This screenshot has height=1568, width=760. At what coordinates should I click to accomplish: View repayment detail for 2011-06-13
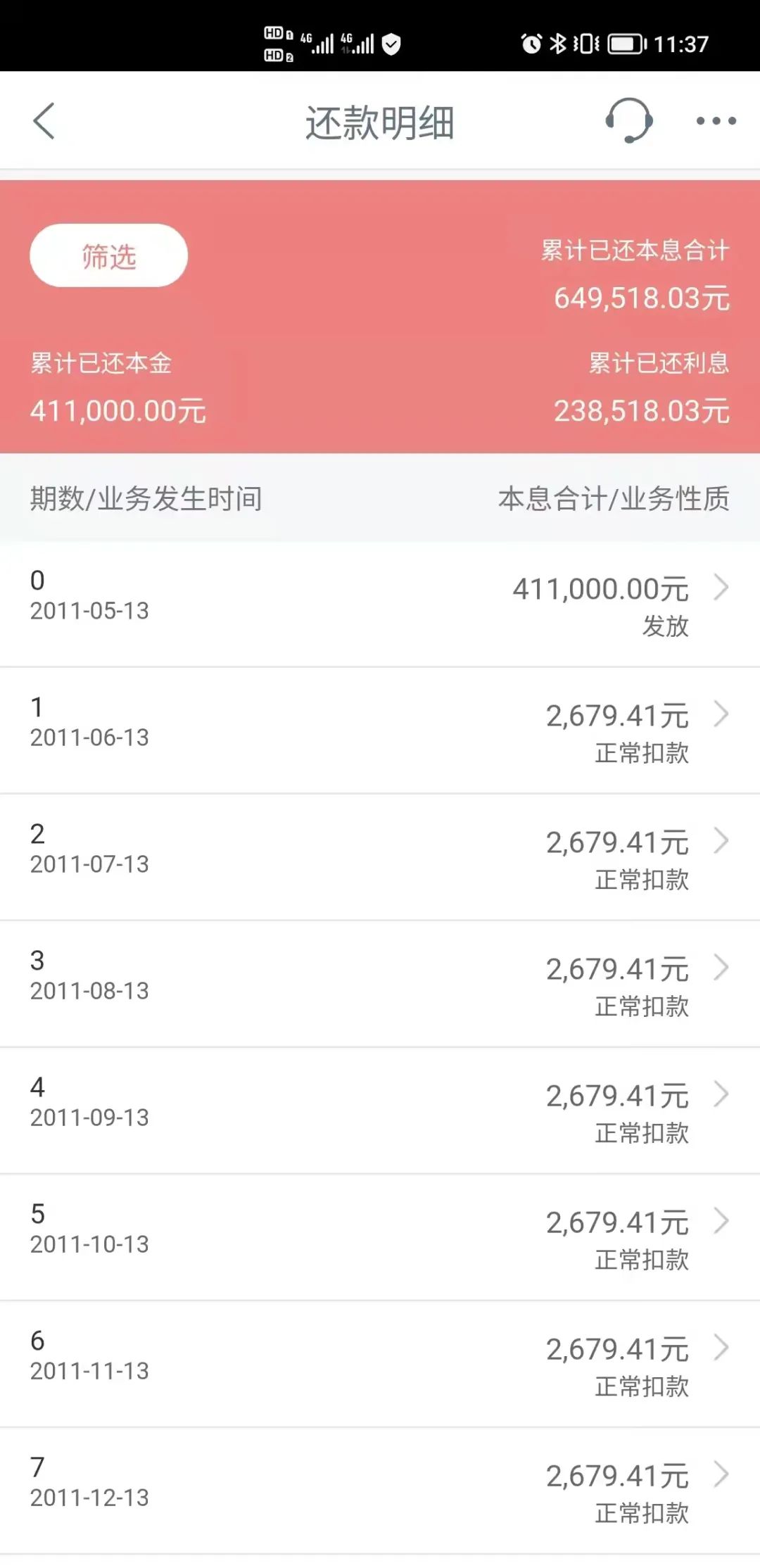(380, 731)
